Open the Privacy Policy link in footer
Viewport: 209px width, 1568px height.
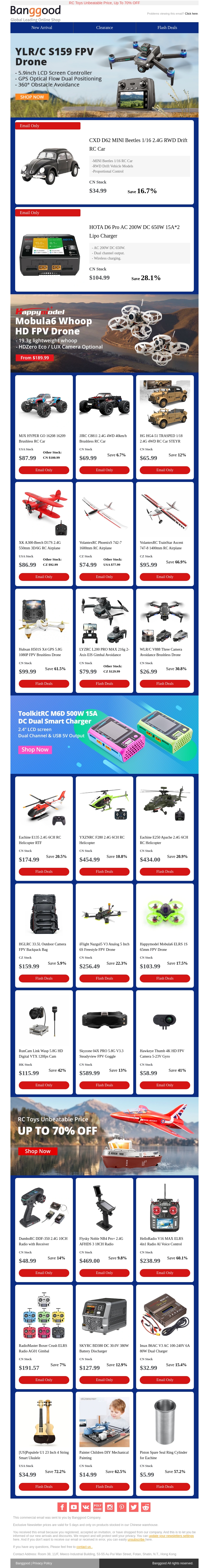(x=42, y=1563)
